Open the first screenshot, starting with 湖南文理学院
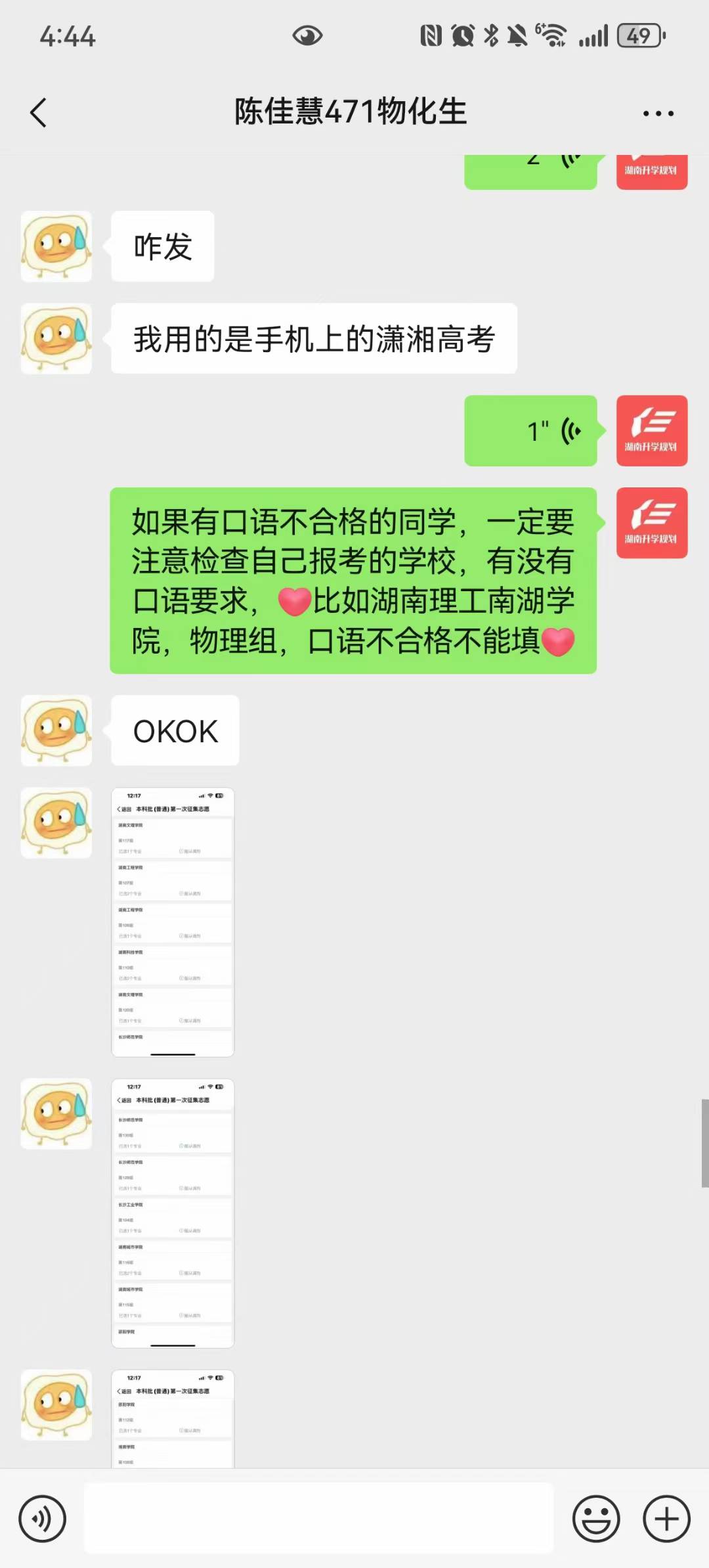This screenshot has height=1568, width=709. [173, 922]
